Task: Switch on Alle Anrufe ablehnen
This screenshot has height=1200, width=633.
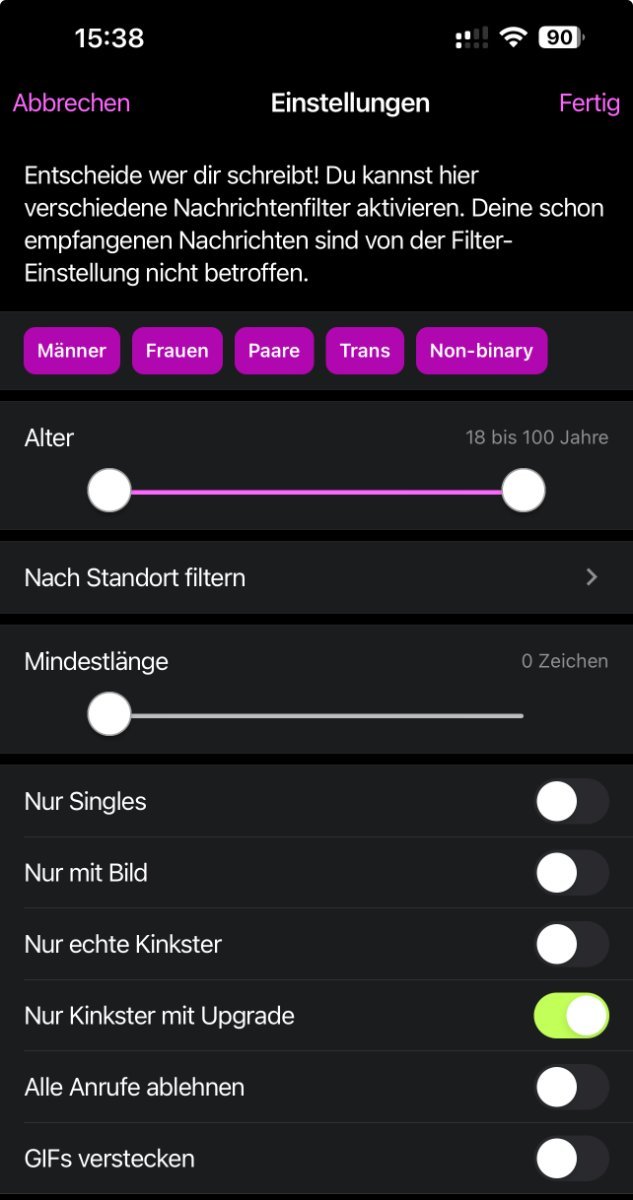Action: (571, 1087)
